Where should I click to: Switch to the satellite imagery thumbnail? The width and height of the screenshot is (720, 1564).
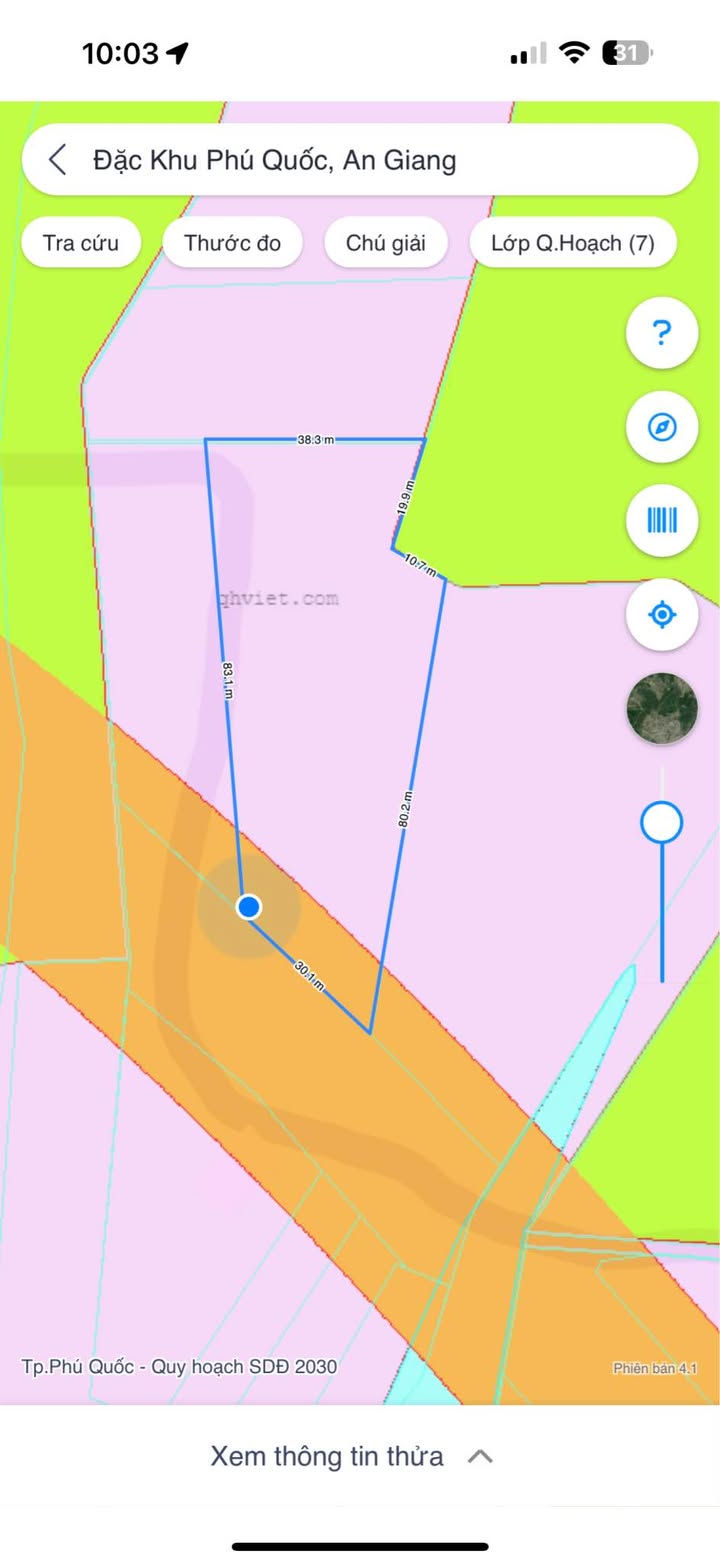661,708
